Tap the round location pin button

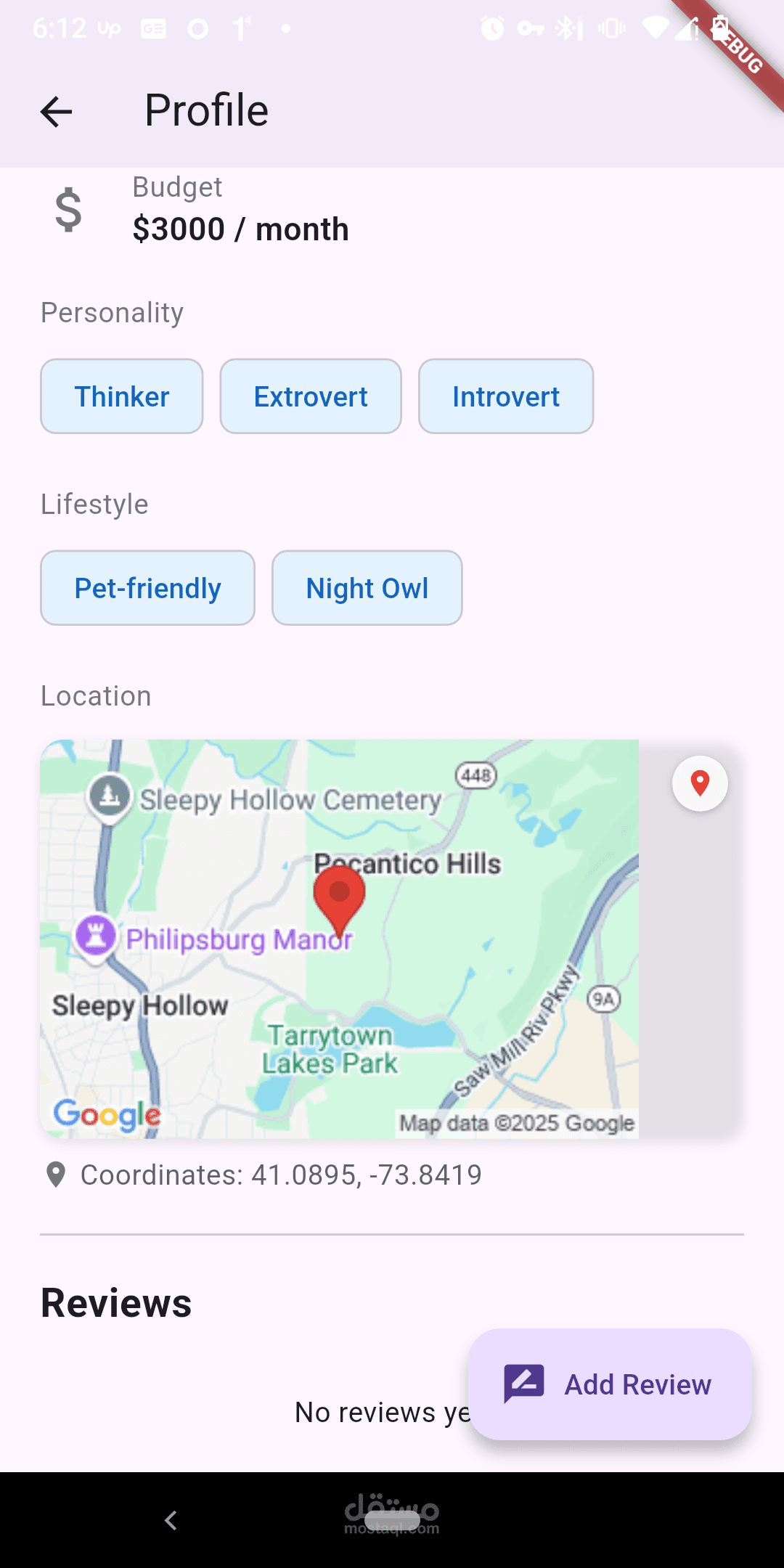click(700, 783)
